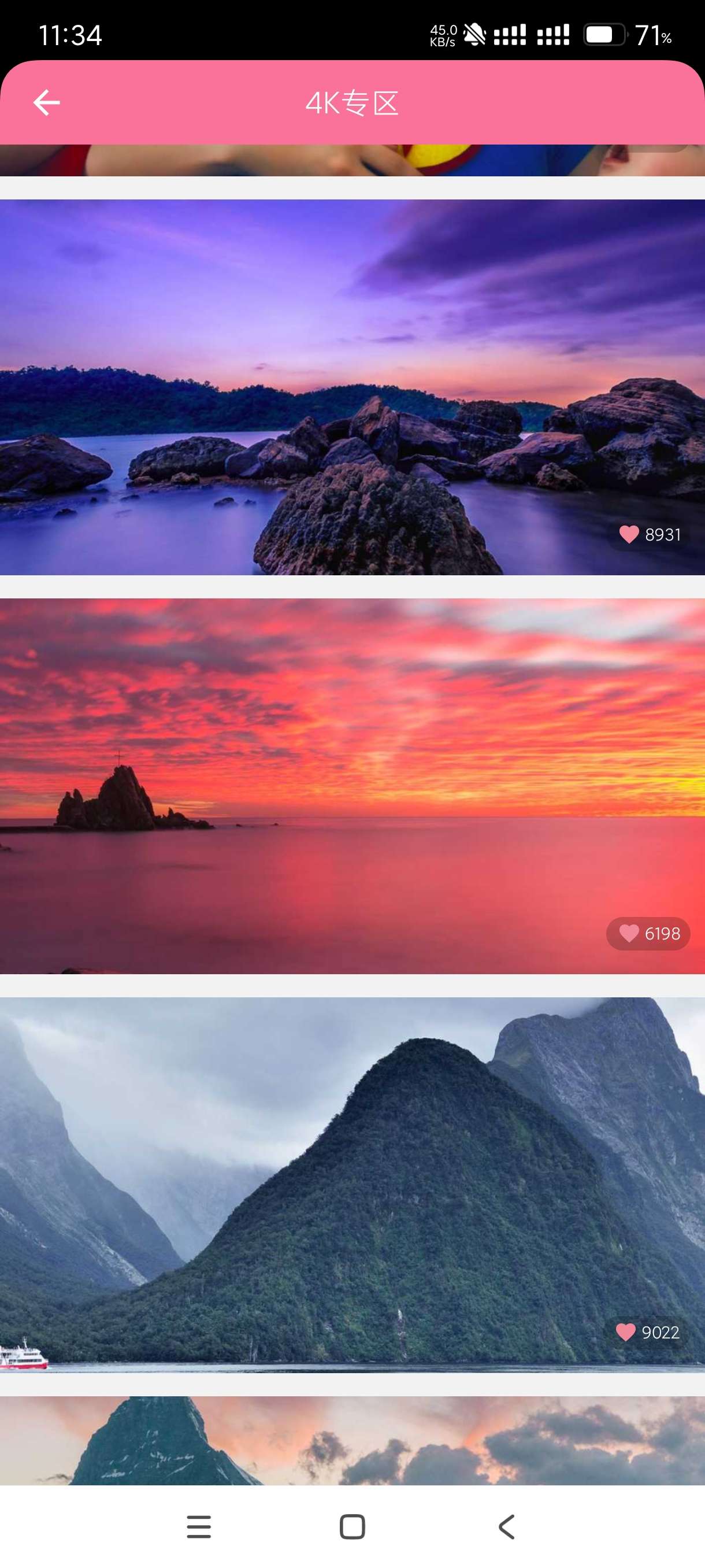The height and width of the screenshot is (1568, 705).
Task: Open the recent apps menu
Action: point(199,1526)
